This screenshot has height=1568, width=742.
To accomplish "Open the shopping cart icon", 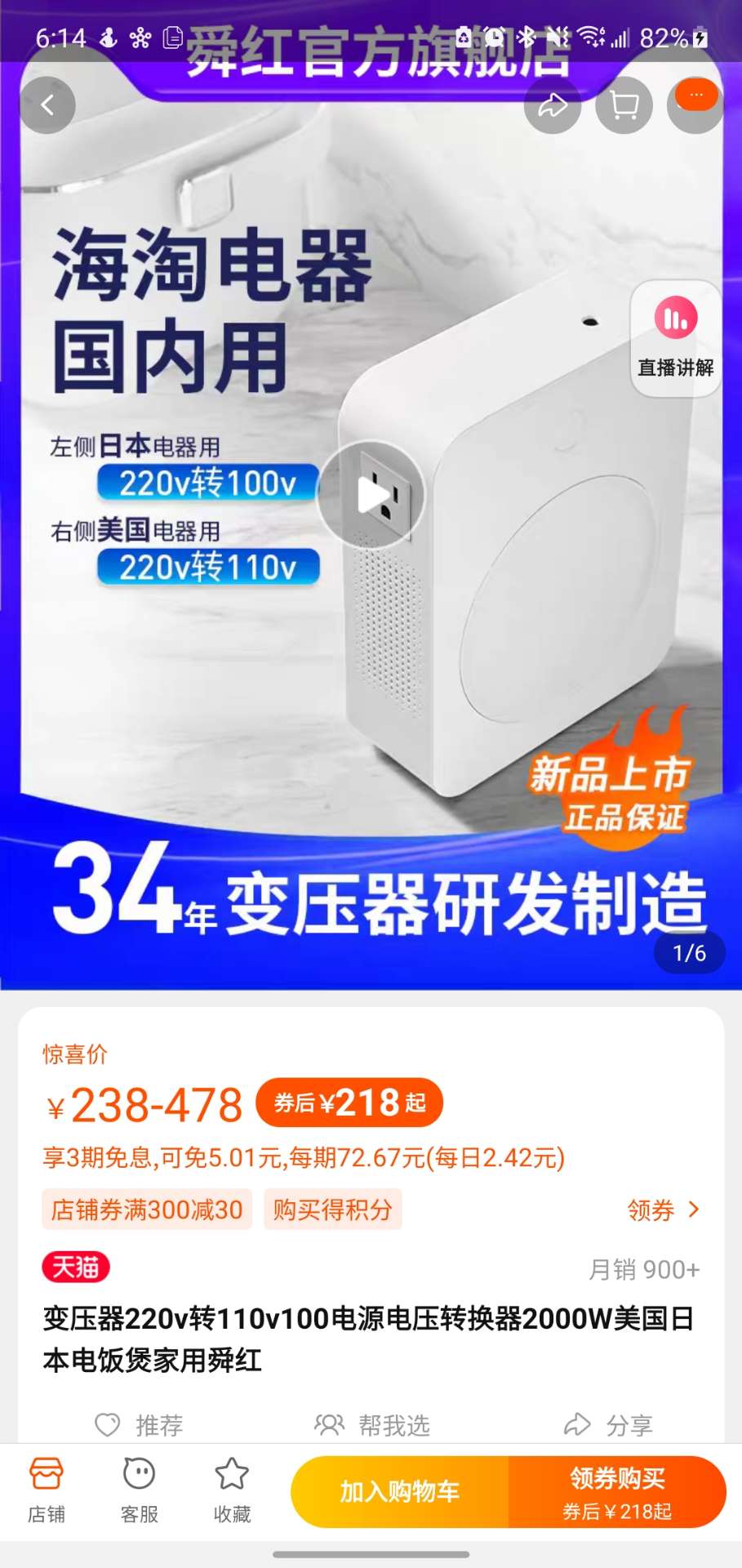I will coord(624,105).
